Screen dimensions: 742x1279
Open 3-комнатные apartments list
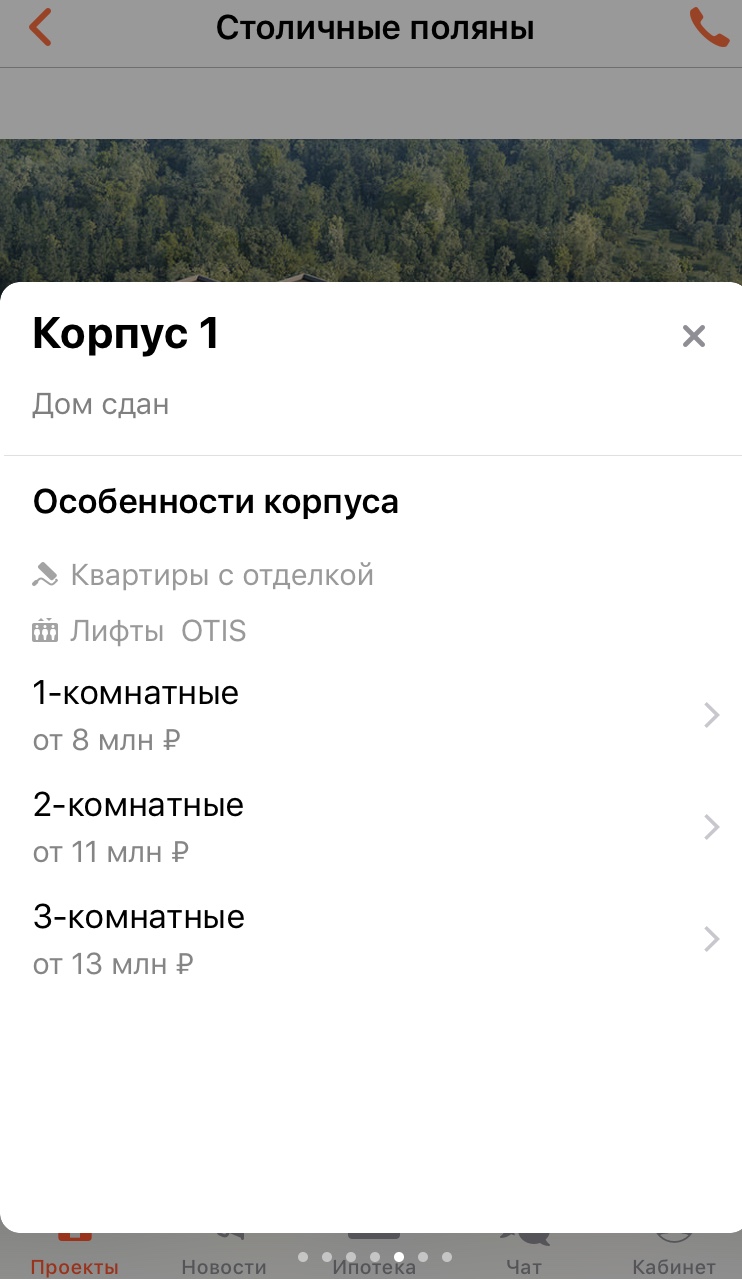371,940
